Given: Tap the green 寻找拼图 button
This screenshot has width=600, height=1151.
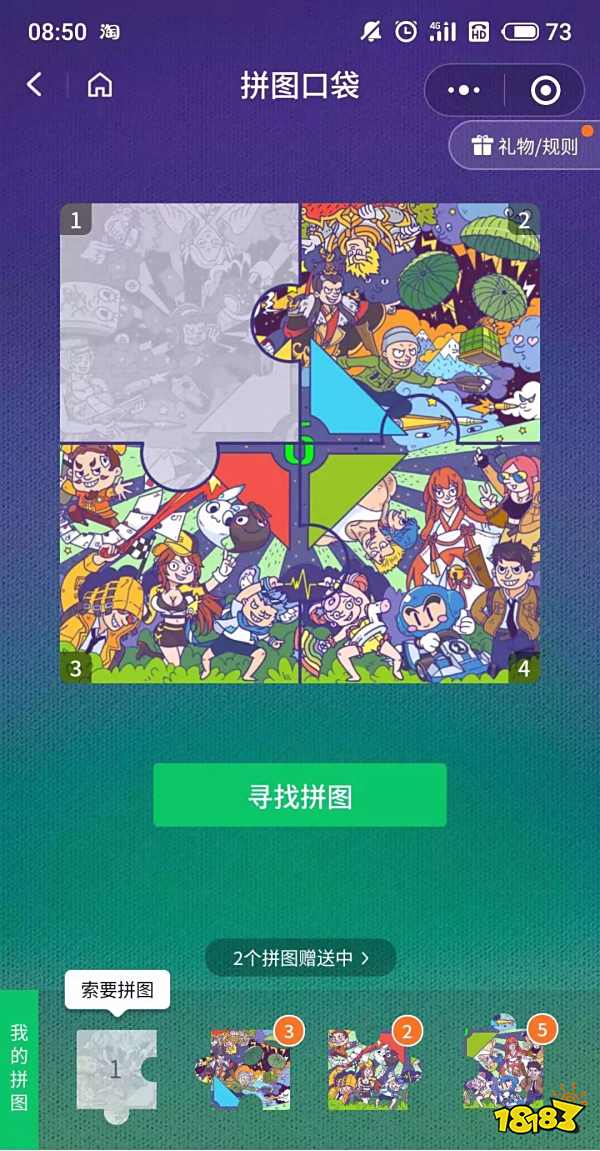Looking at the screenshot, I should 299,796.
